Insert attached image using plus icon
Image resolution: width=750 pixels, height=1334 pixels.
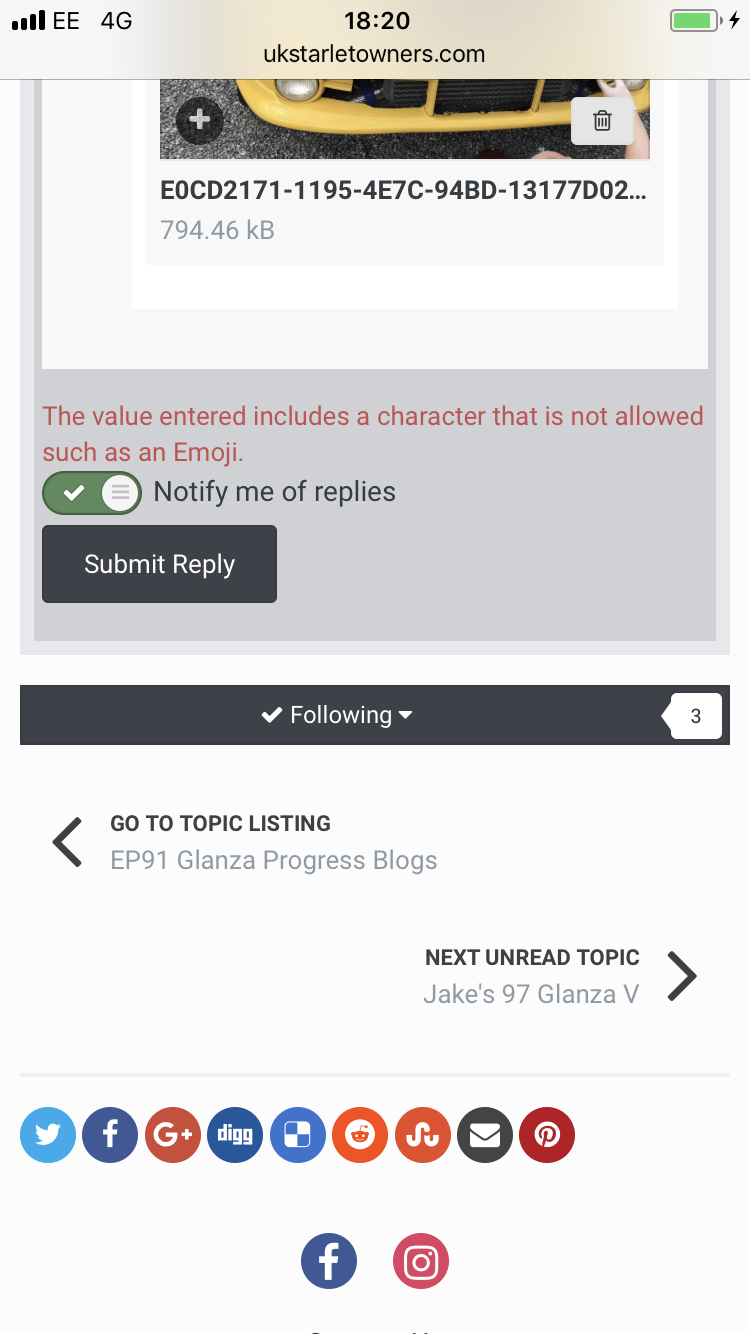pyautogui.click(x=200, y=120)
